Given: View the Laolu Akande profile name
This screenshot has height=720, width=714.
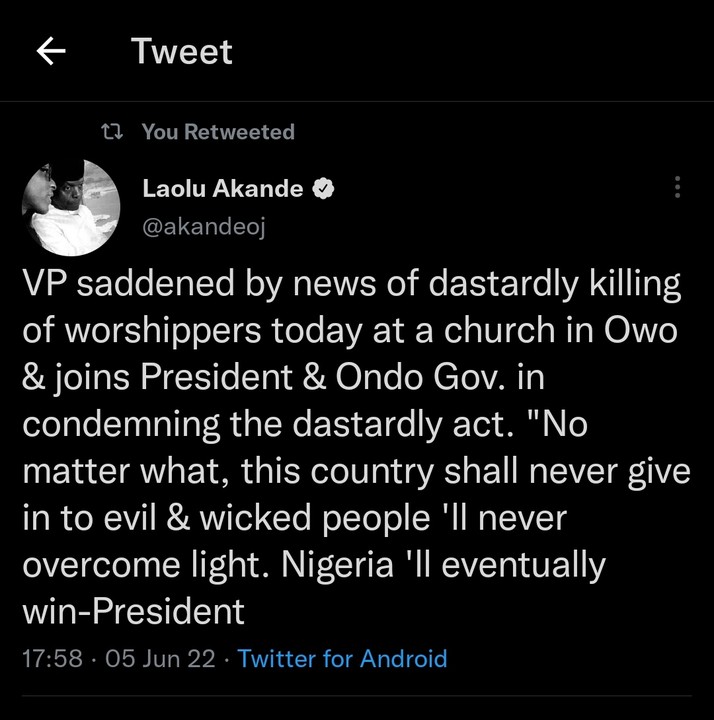Looking at the screenshot, I should point(223,188).
